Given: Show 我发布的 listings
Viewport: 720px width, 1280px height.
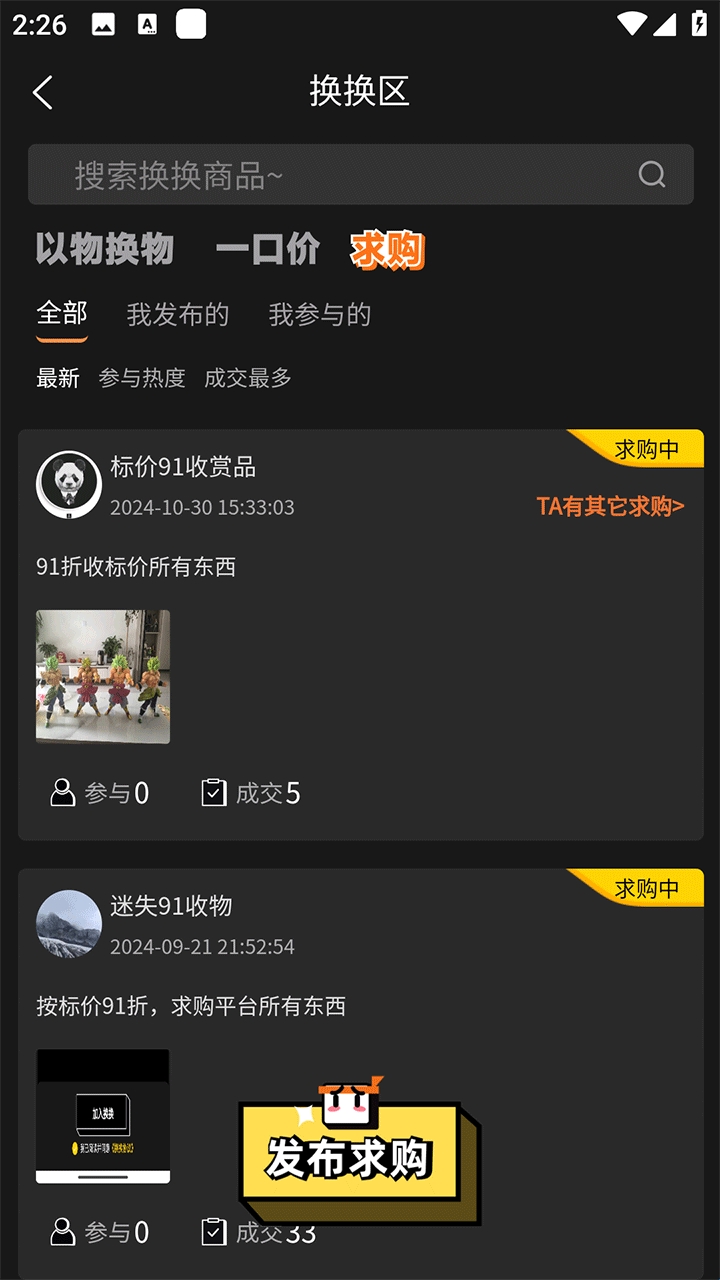Looking at the screenshot, I should [178, 315].
